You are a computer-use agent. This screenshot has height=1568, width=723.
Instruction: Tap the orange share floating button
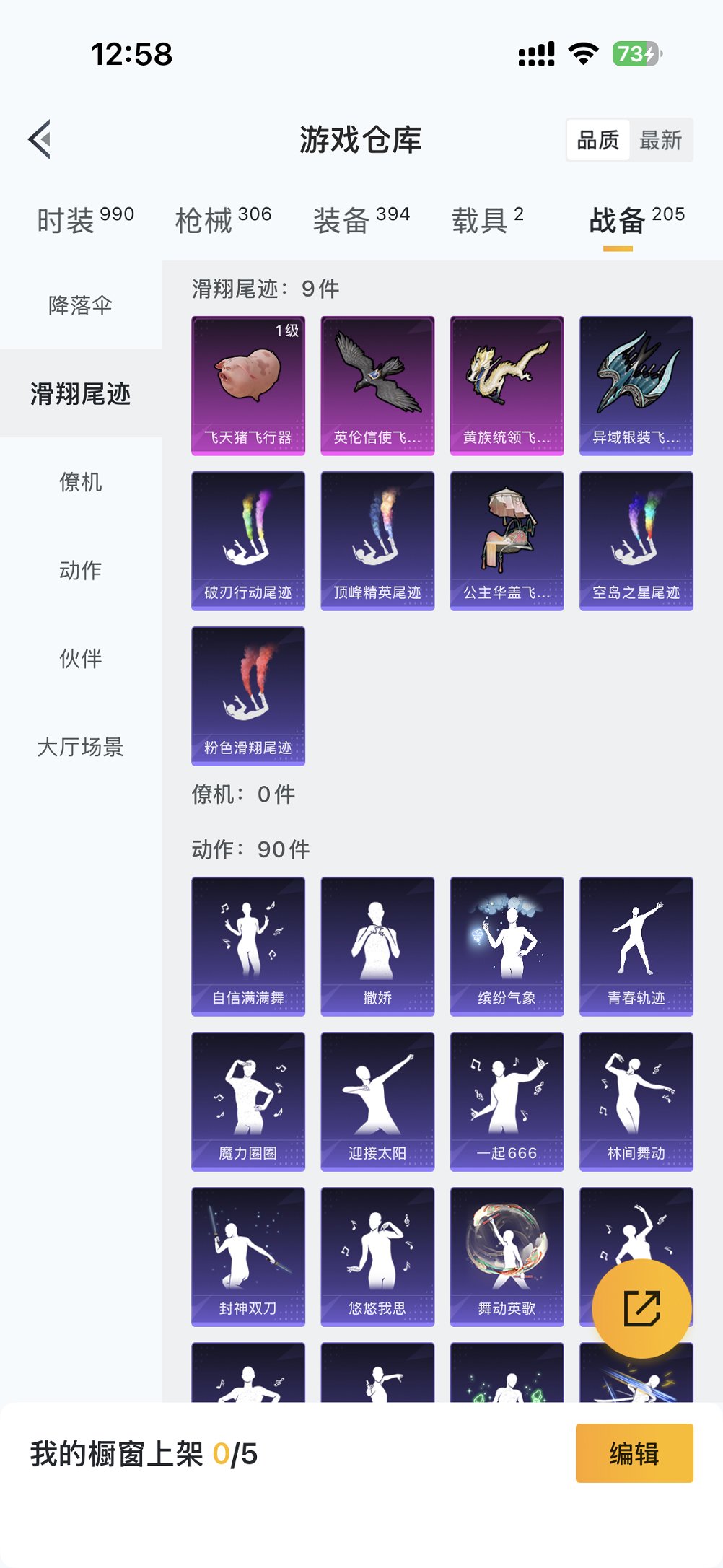641,1308
